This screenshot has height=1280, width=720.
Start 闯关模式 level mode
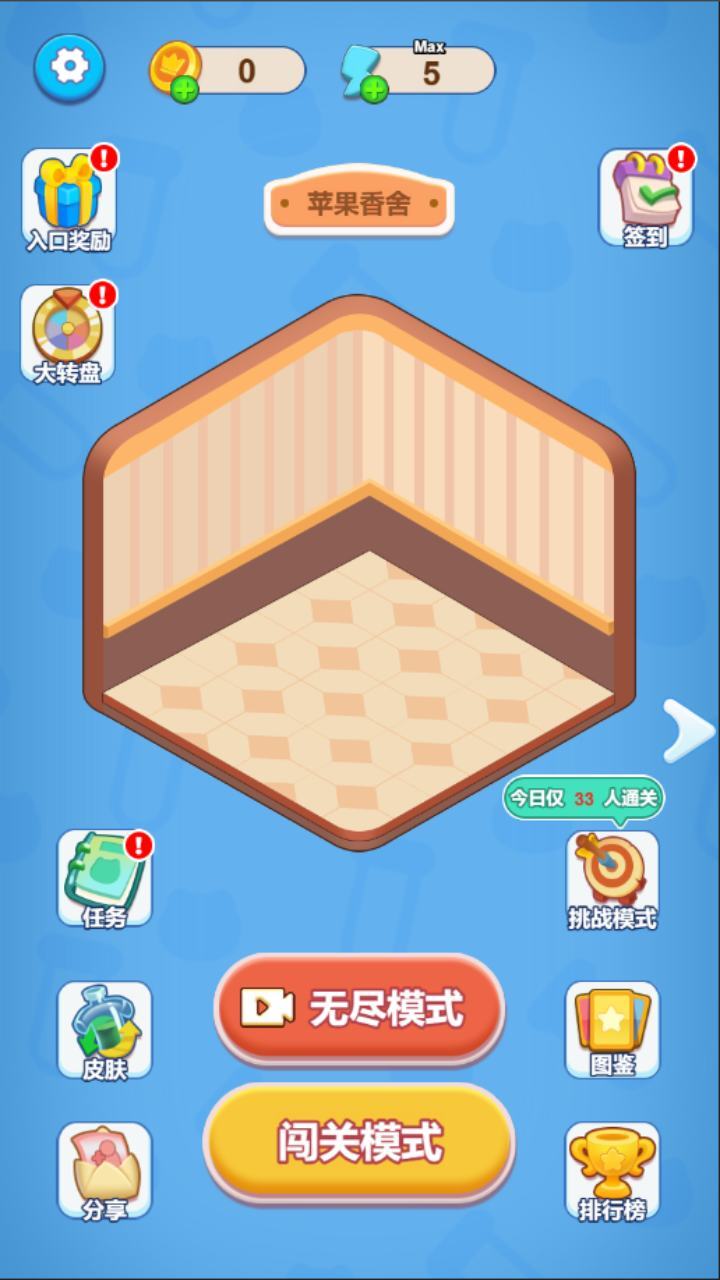point(359,1142)
